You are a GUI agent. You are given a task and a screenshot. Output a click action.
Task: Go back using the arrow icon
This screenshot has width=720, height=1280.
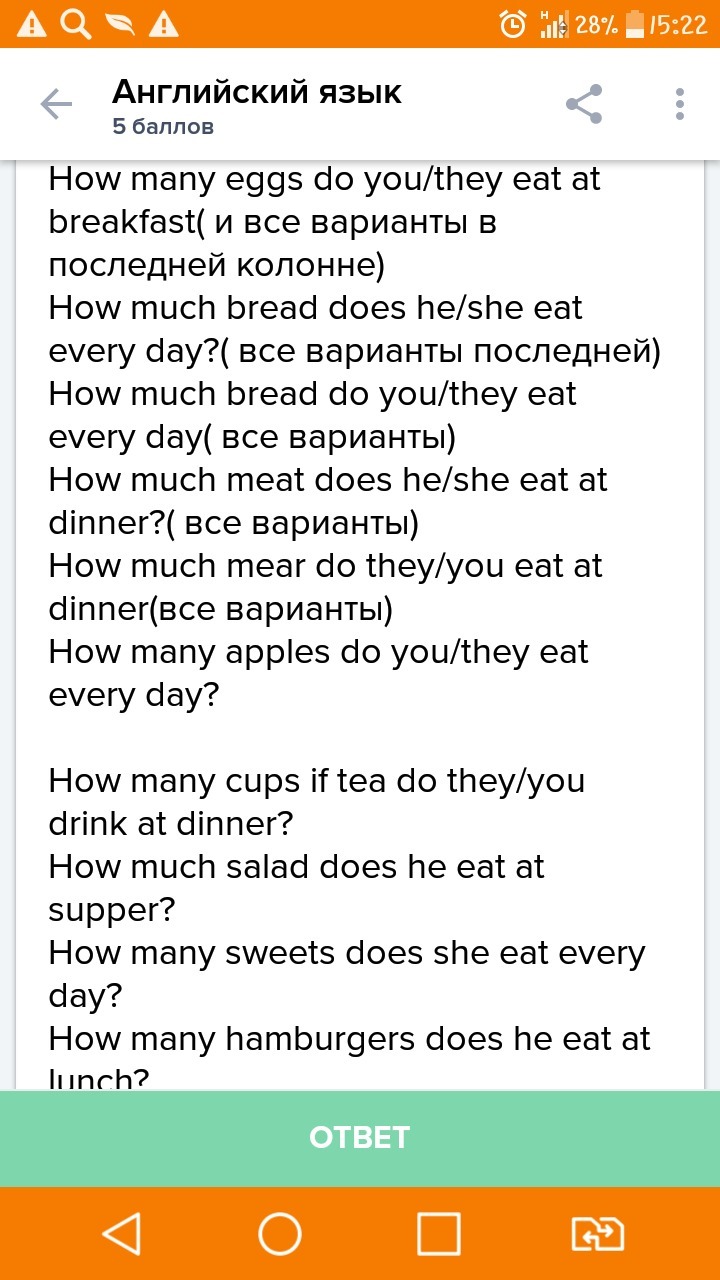click(56, 104)
